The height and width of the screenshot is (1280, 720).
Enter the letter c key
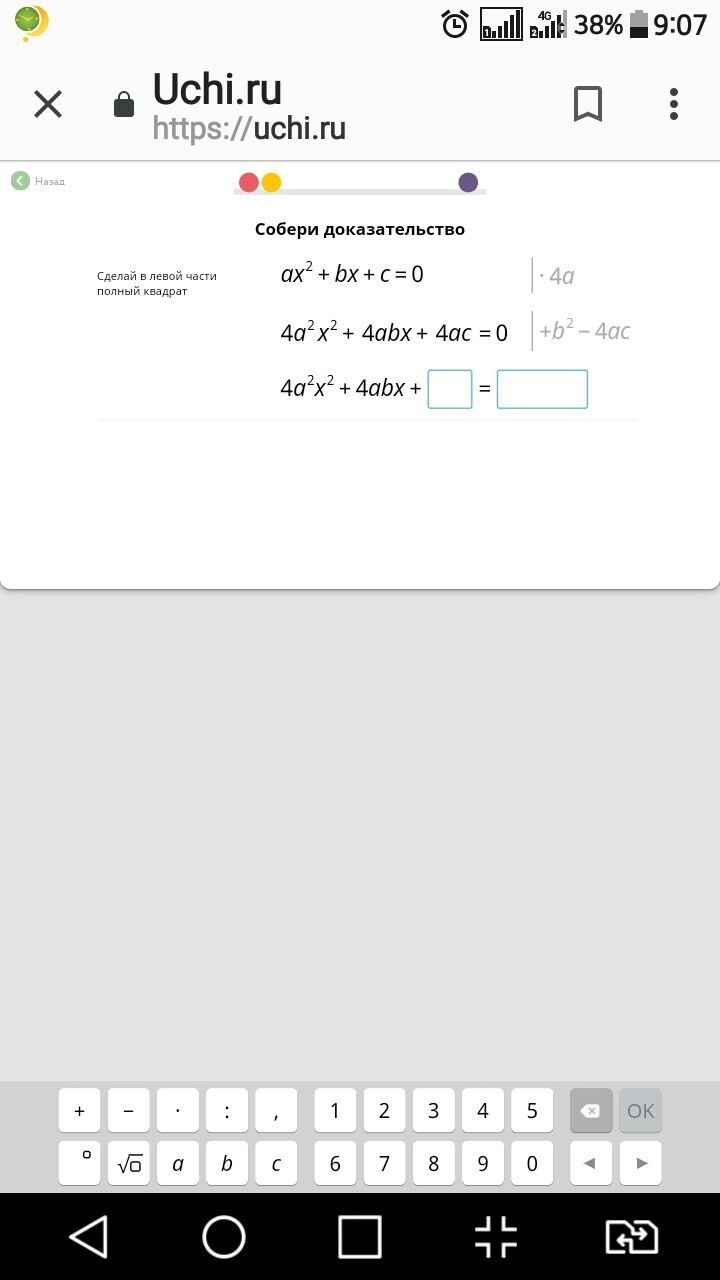[x=276, y=1163]
